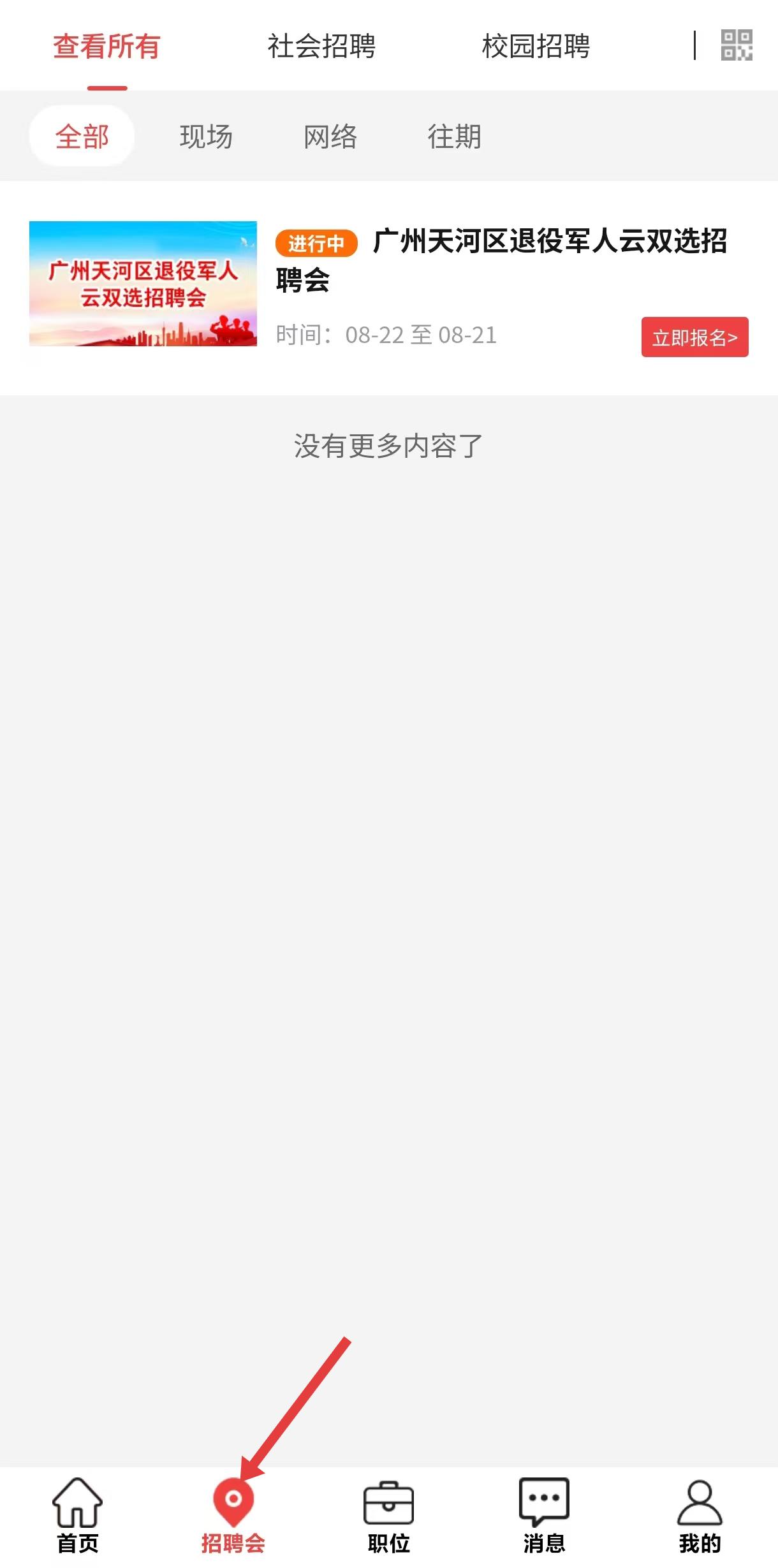Screen dimensions: 778x1568
Task: Select the 查看所有 tab
Action: [x=106, y=46]
